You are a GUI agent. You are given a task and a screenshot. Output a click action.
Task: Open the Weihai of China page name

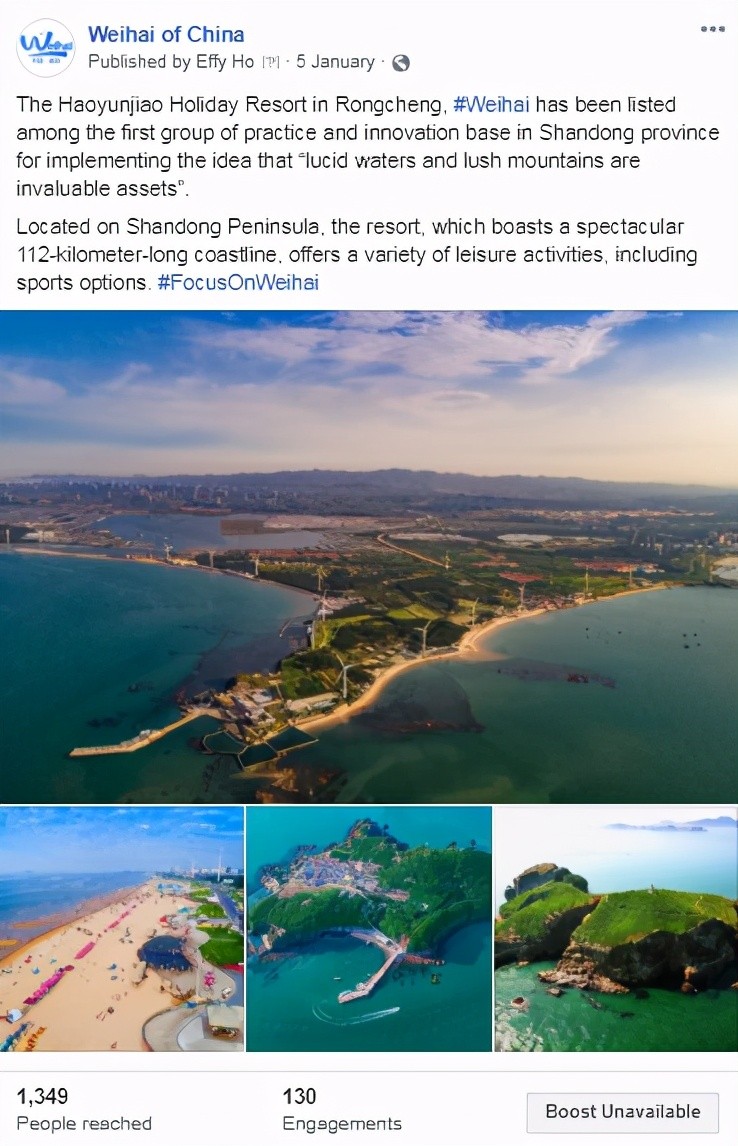tap(166, 35)
